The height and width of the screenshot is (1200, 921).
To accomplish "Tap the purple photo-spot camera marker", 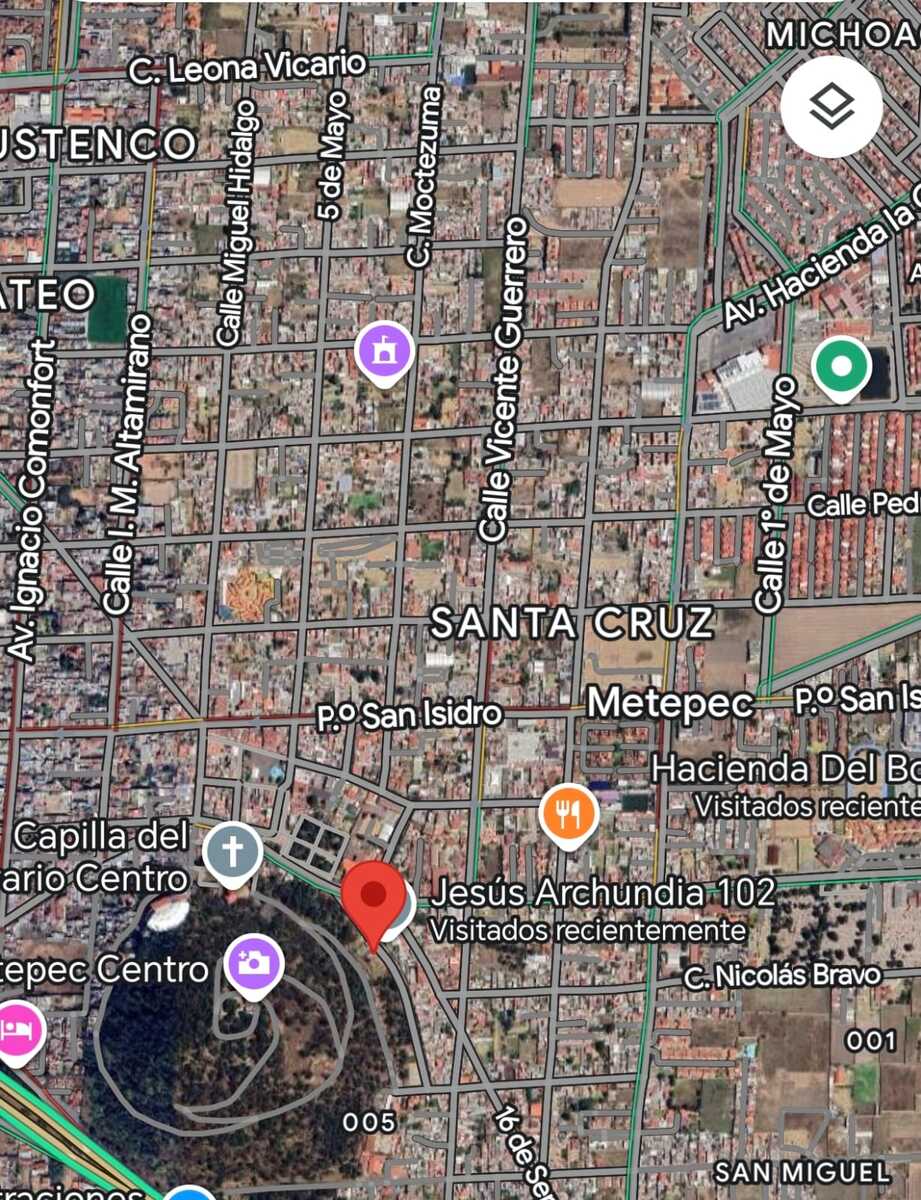I will 255,964.
